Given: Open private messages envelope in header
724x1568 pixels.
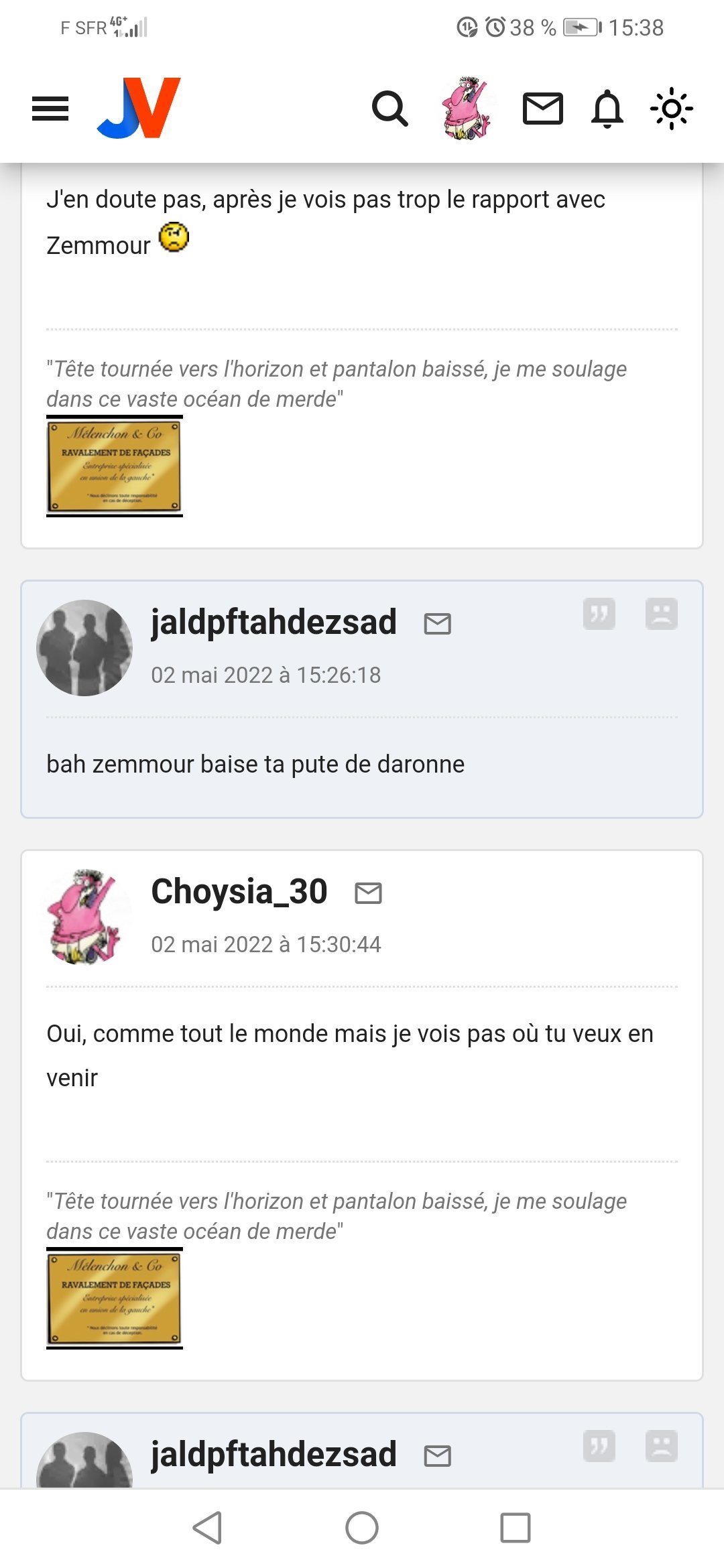Looking at the screenshot, I should (542, 109).
